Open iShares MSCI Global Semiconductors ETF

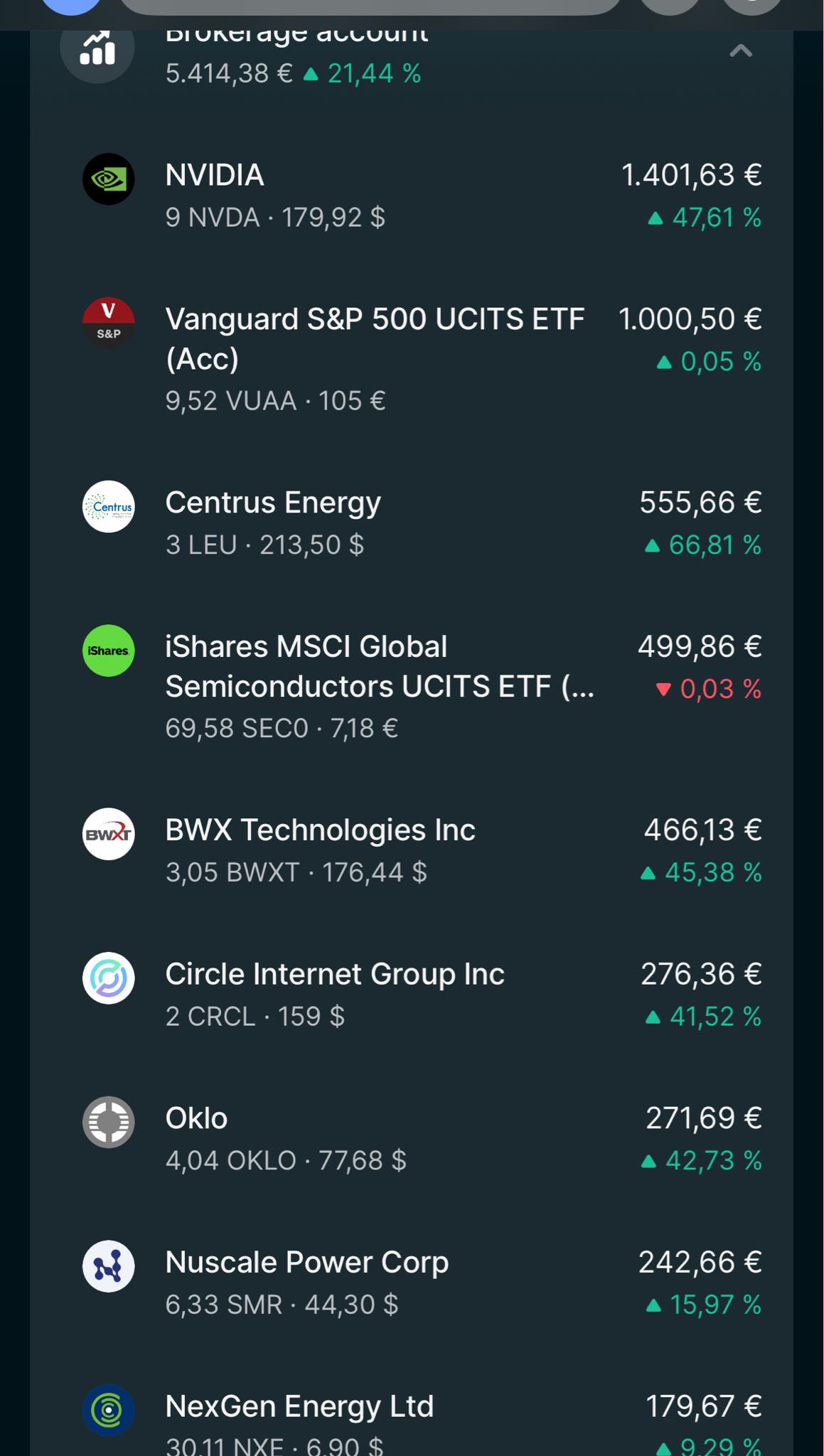click(412, 687)
